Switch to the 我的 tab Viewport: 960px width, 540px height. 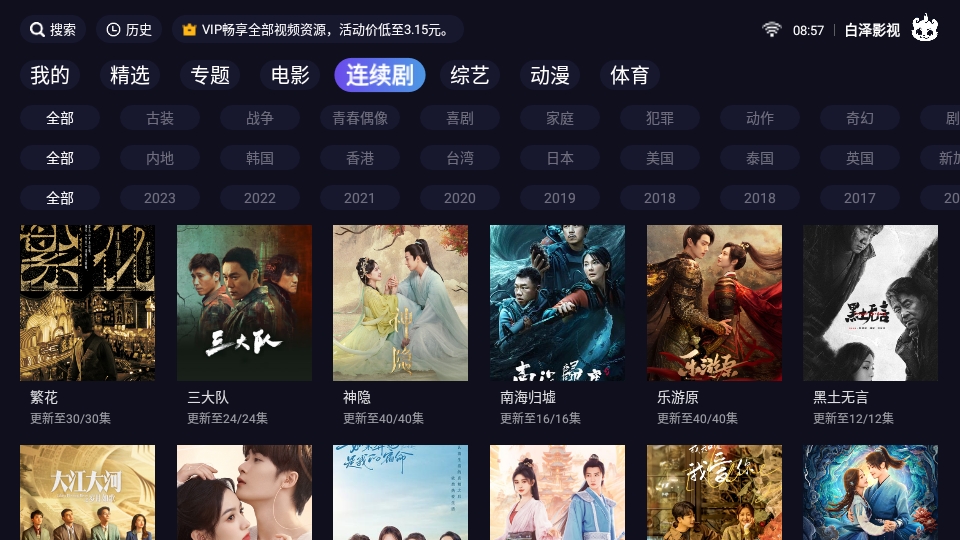[x=50, y=75]
